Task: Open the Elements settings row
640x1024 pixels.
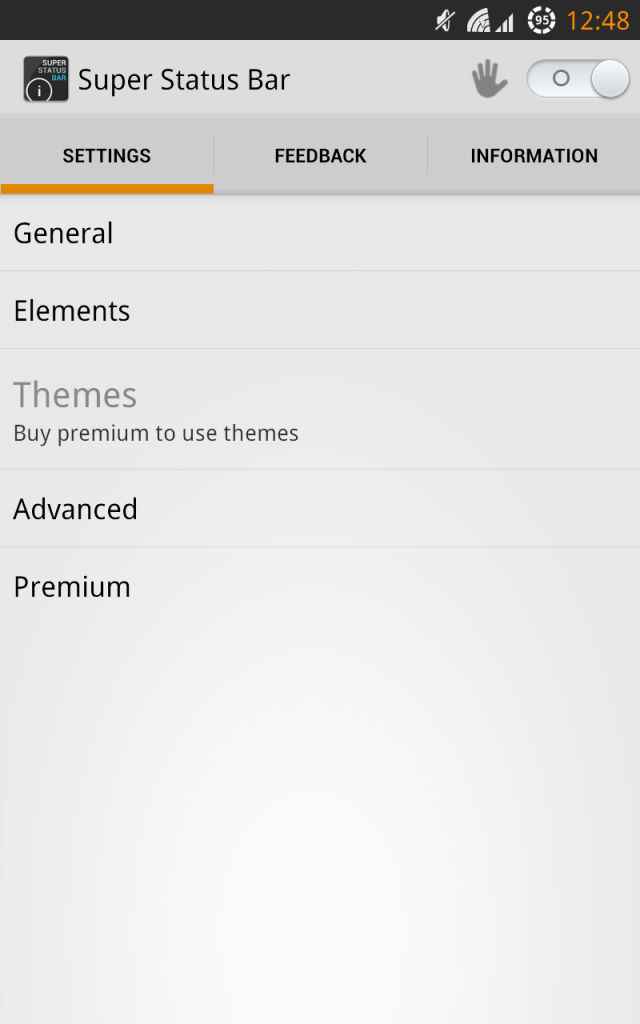Action: [320, 311]
